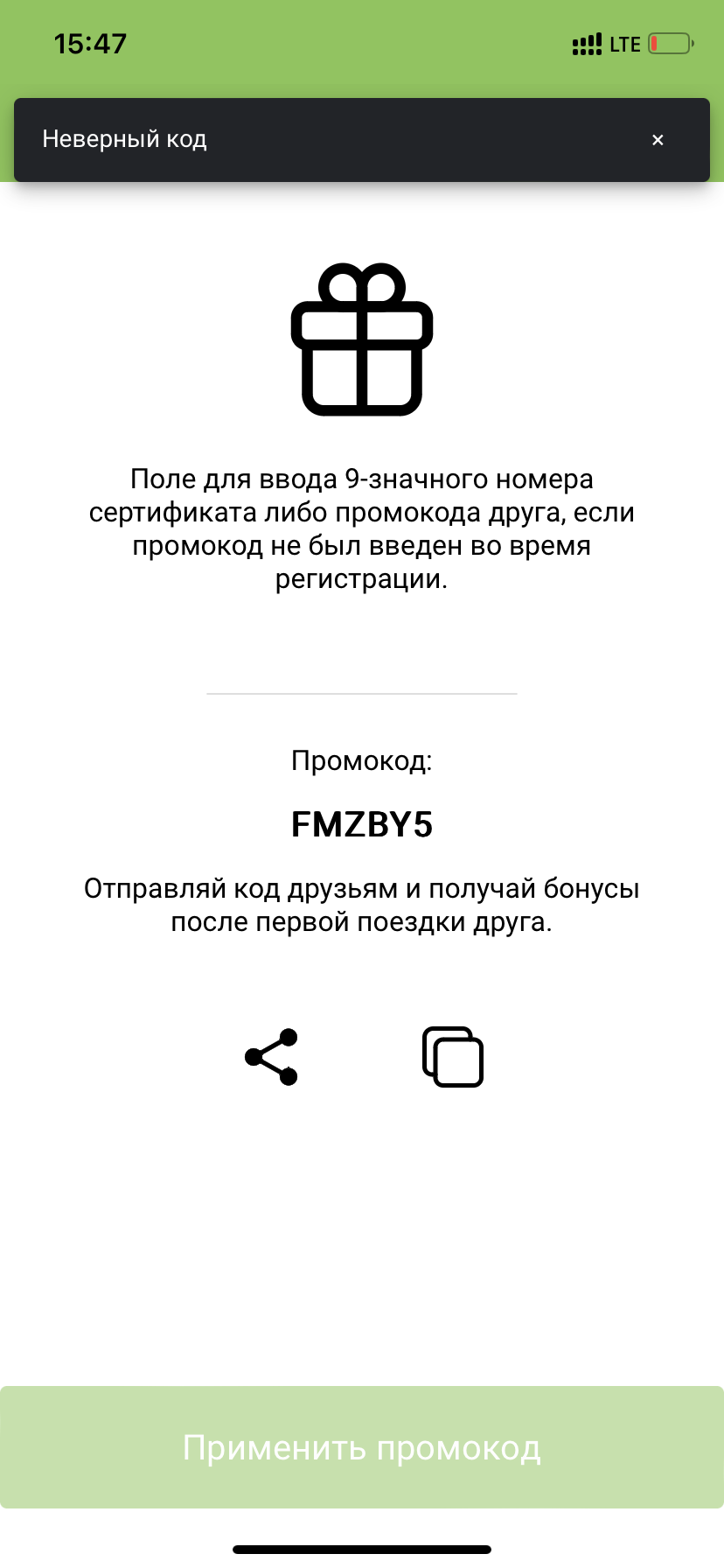Viewport: 724px width, 1568px height.
Task: Copy promo code to clipboard
Action: click(452, 1057)
